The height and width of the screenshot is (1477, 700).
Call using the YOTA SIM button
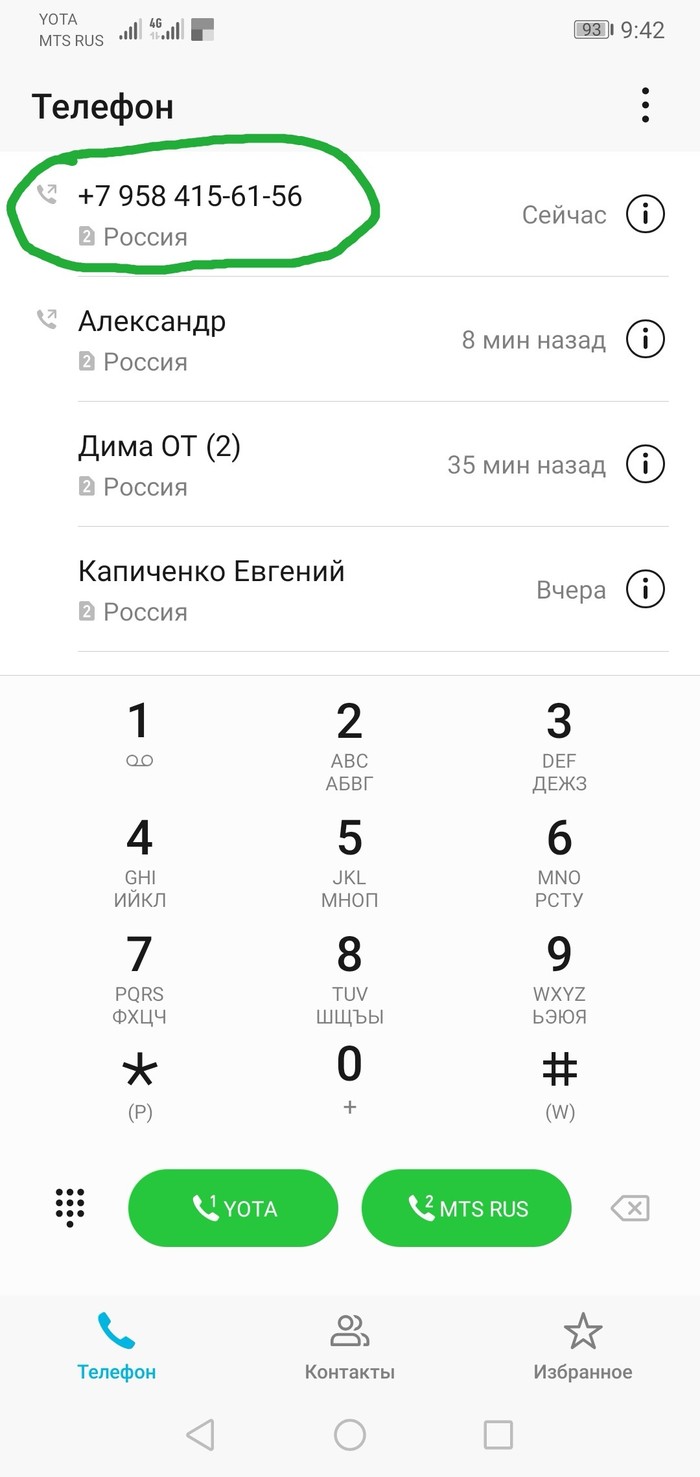(233, 1208)
